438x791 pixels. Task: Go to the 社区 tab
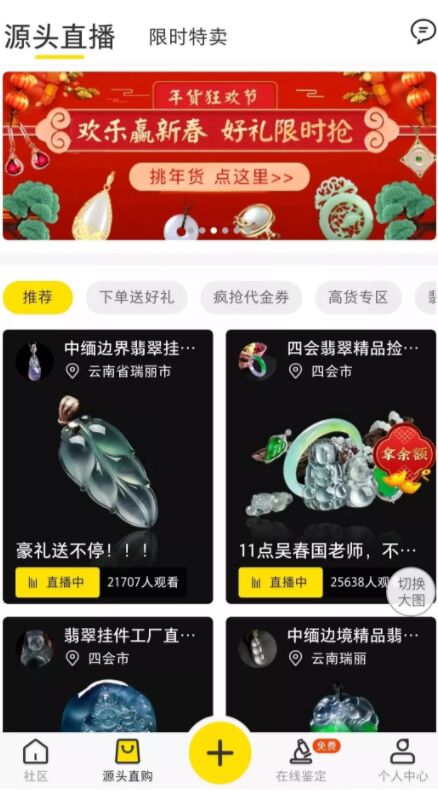point(35,760)
